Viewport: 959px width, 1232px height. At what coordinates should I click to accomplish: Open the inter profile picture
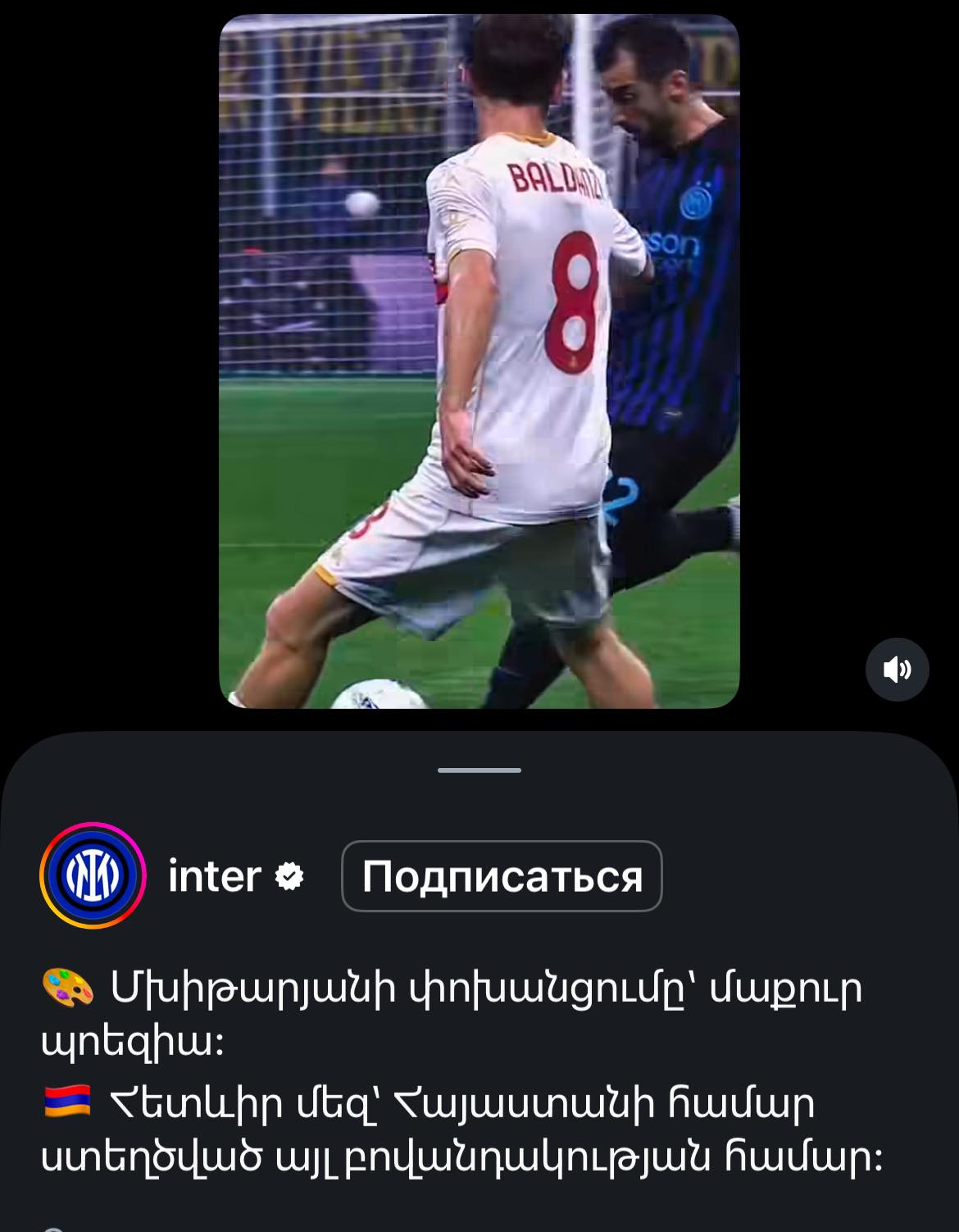pyautogui.click(x=93, y=875)
